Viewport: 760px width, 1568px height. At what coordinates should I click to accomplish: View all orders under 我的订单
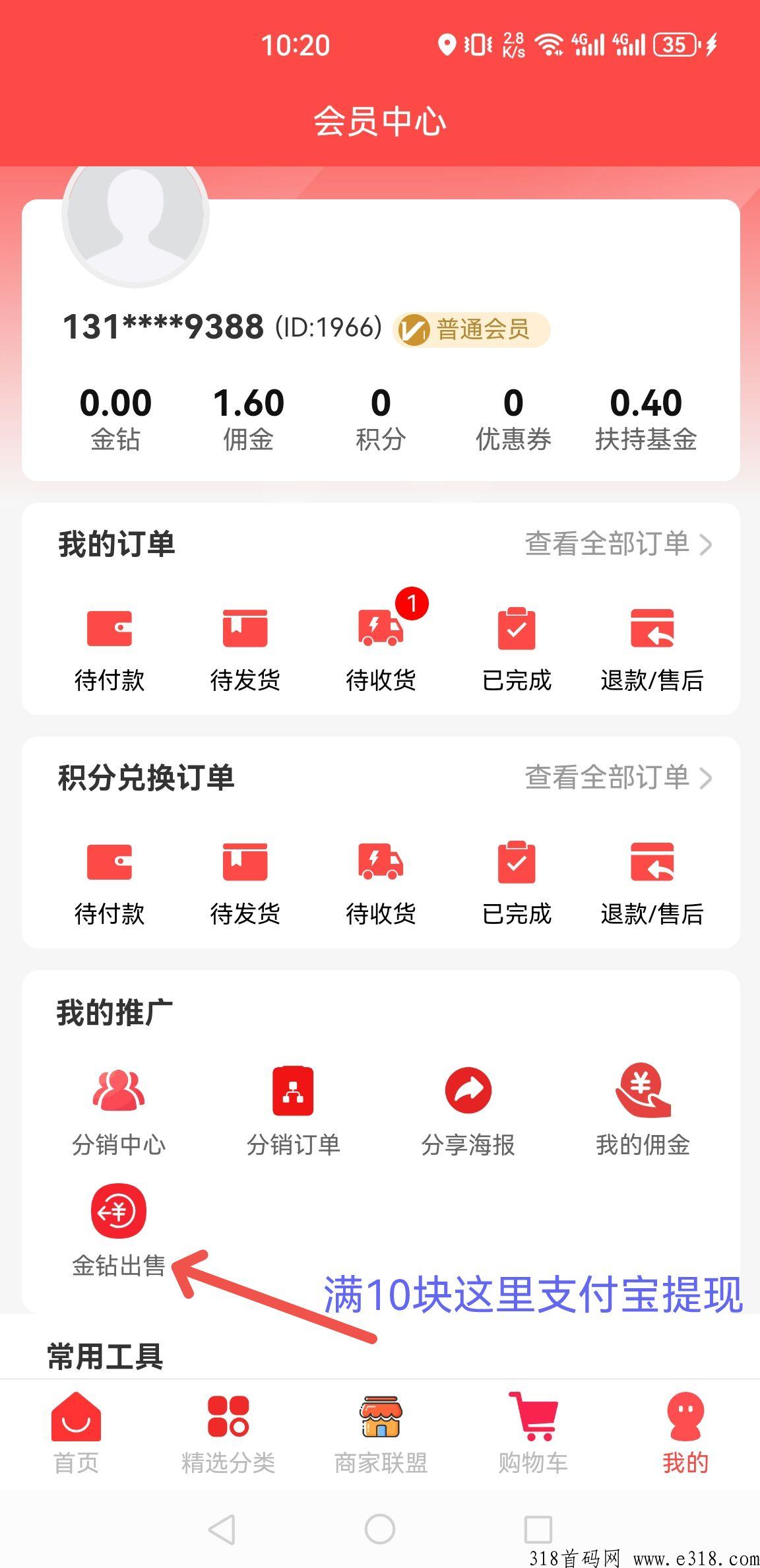click(x=617, y=544)
